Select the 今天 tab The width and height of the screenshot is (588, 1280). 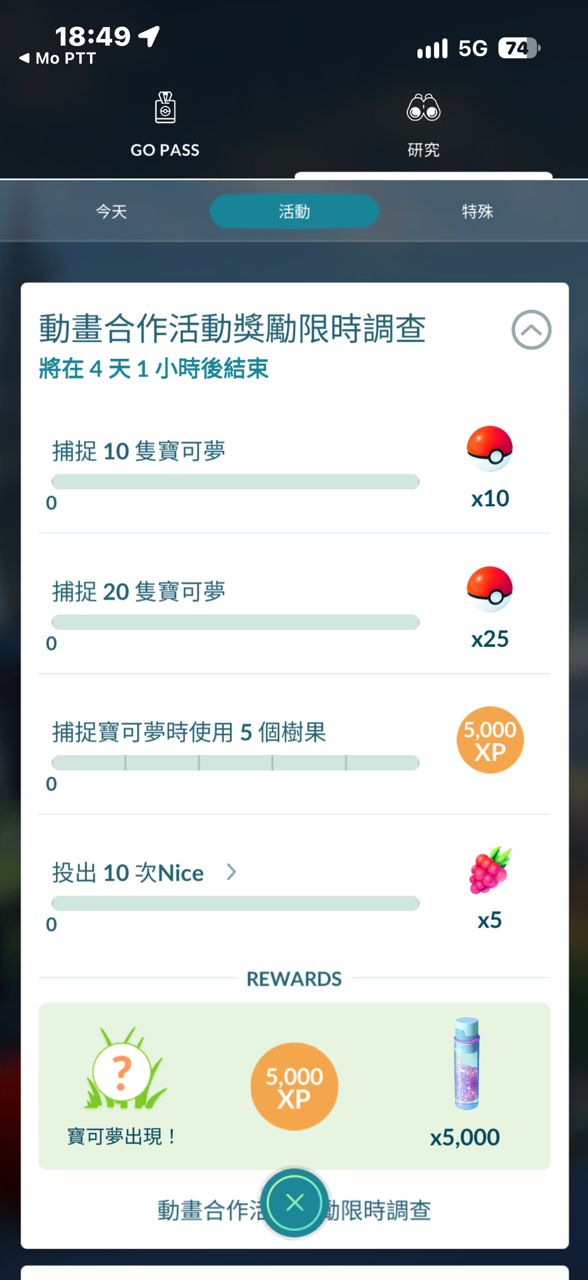(112, 211)
